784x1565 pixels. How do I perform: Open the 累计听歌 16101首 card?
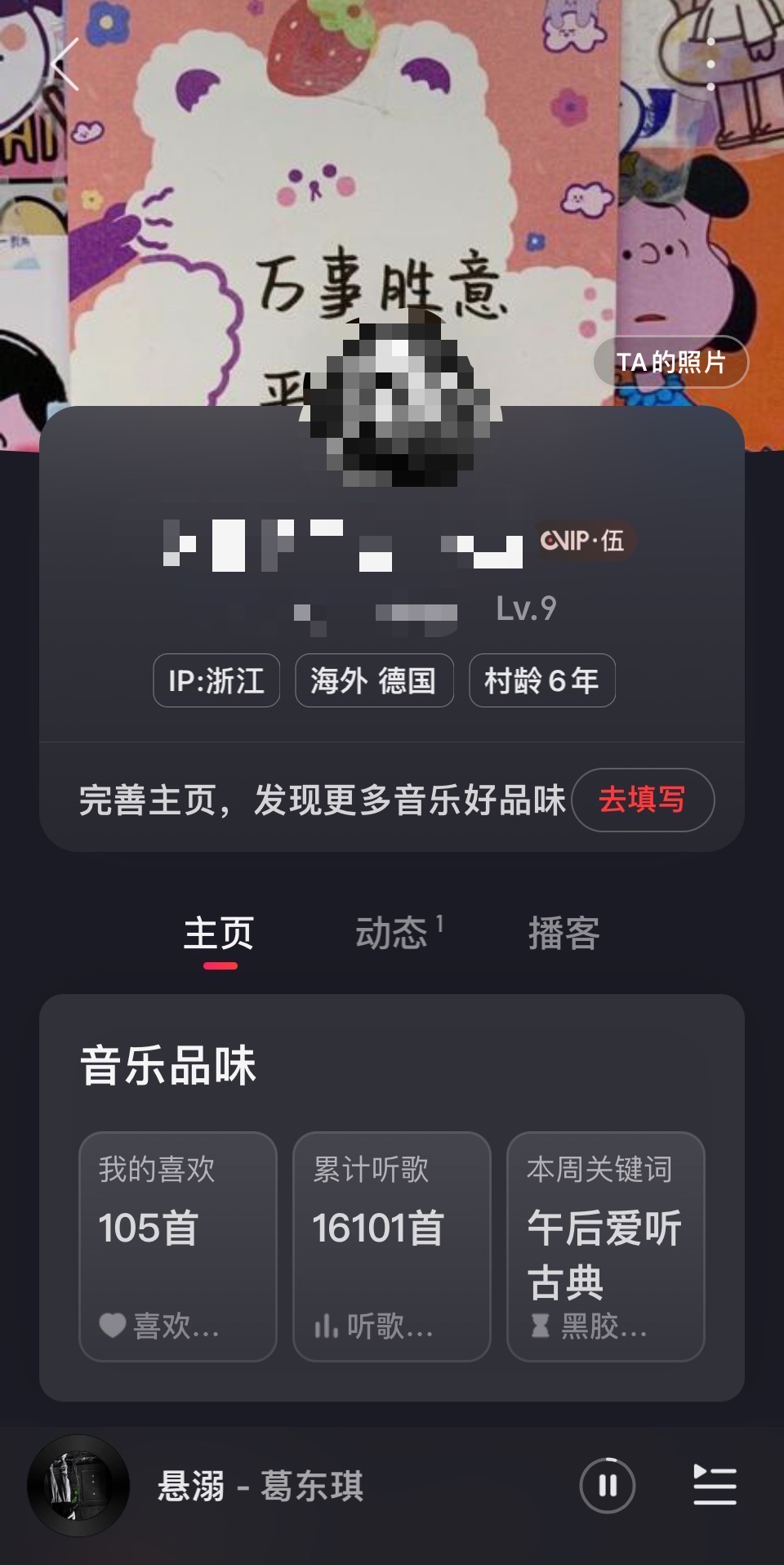tap(392, 1246)
